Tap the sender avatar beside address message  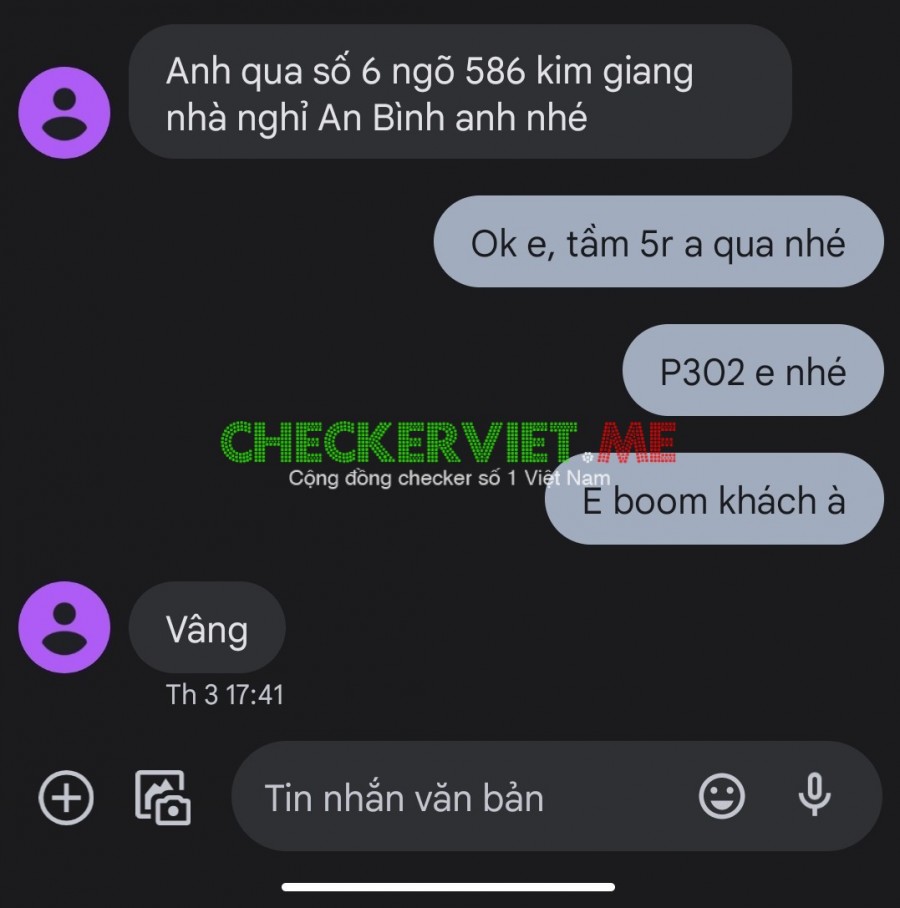[64, 112]
